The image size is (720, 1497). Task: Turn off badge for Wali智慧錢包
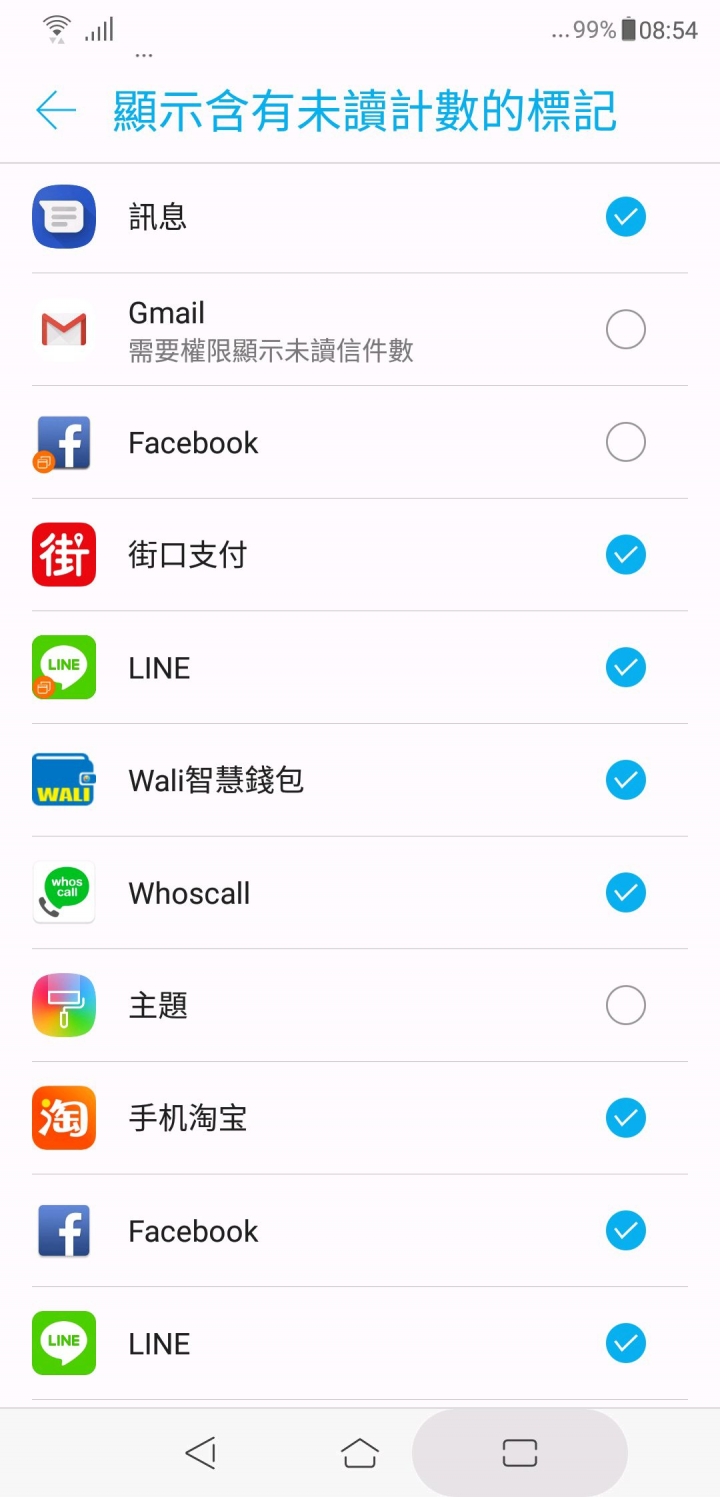(626, 780)
